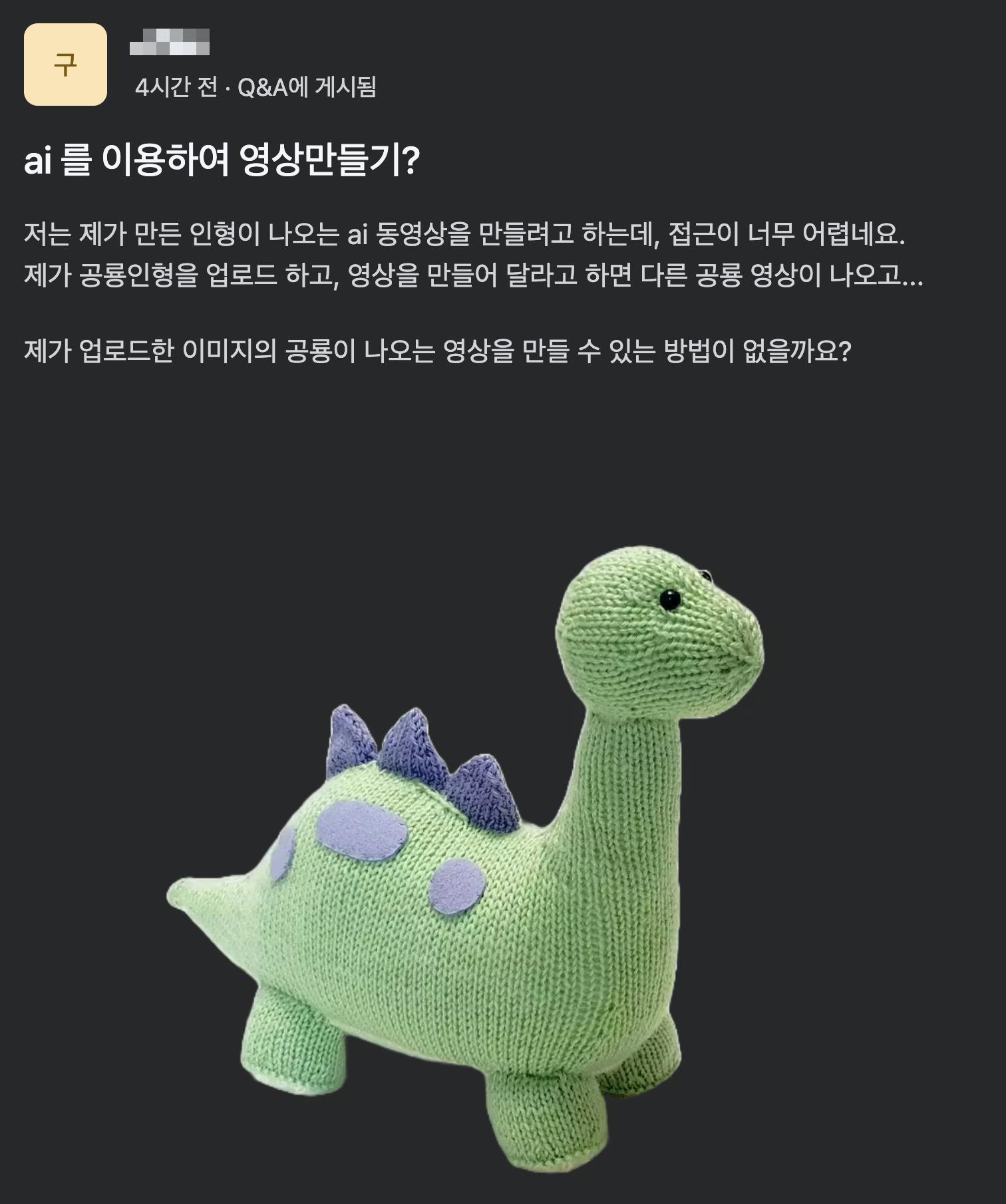Open the author's profile avatar "구"
1006x1204 pixels.
click(65, 65)
